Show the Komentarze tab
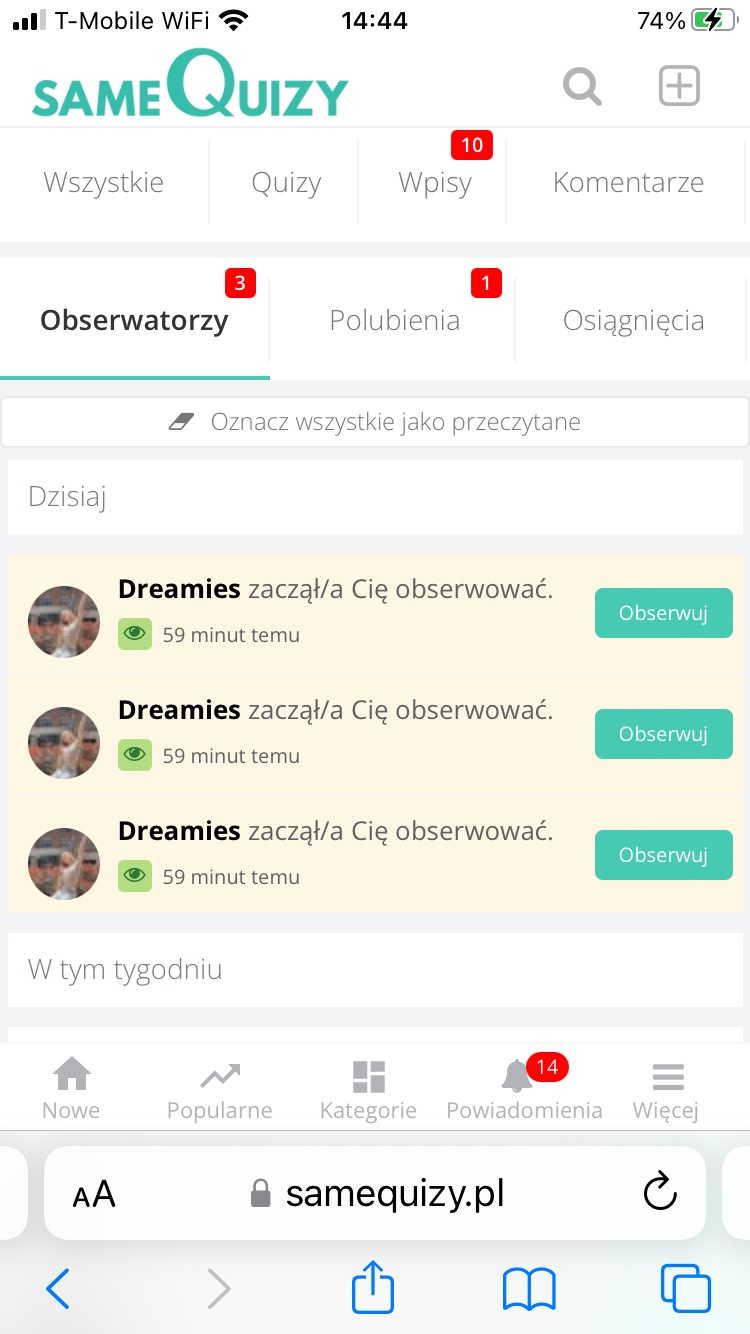 [628, 183]
